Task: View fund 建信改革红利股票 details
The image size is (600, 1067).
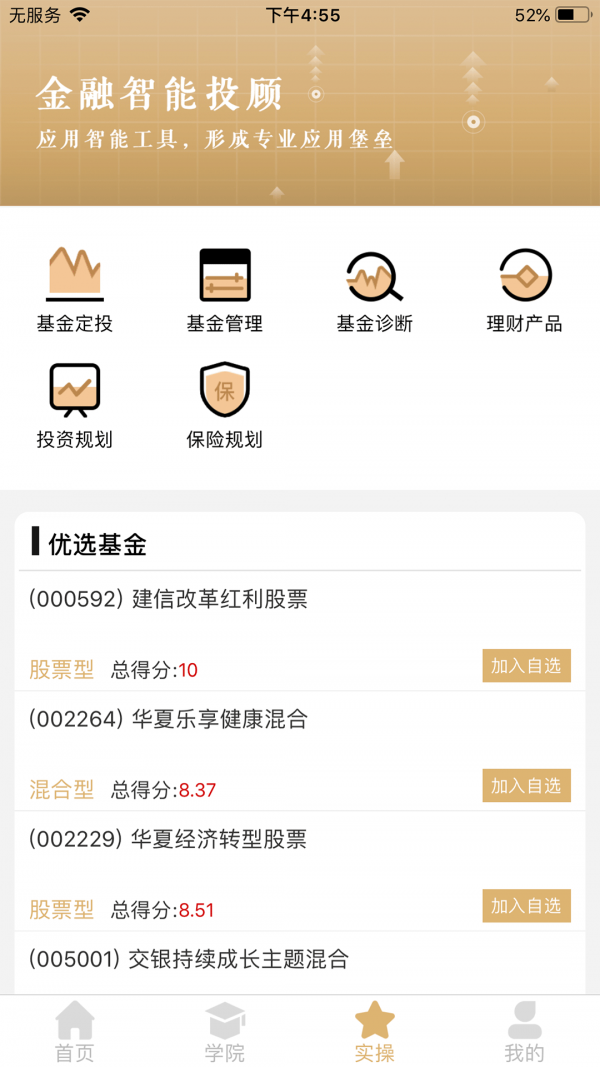Action: 168,599
